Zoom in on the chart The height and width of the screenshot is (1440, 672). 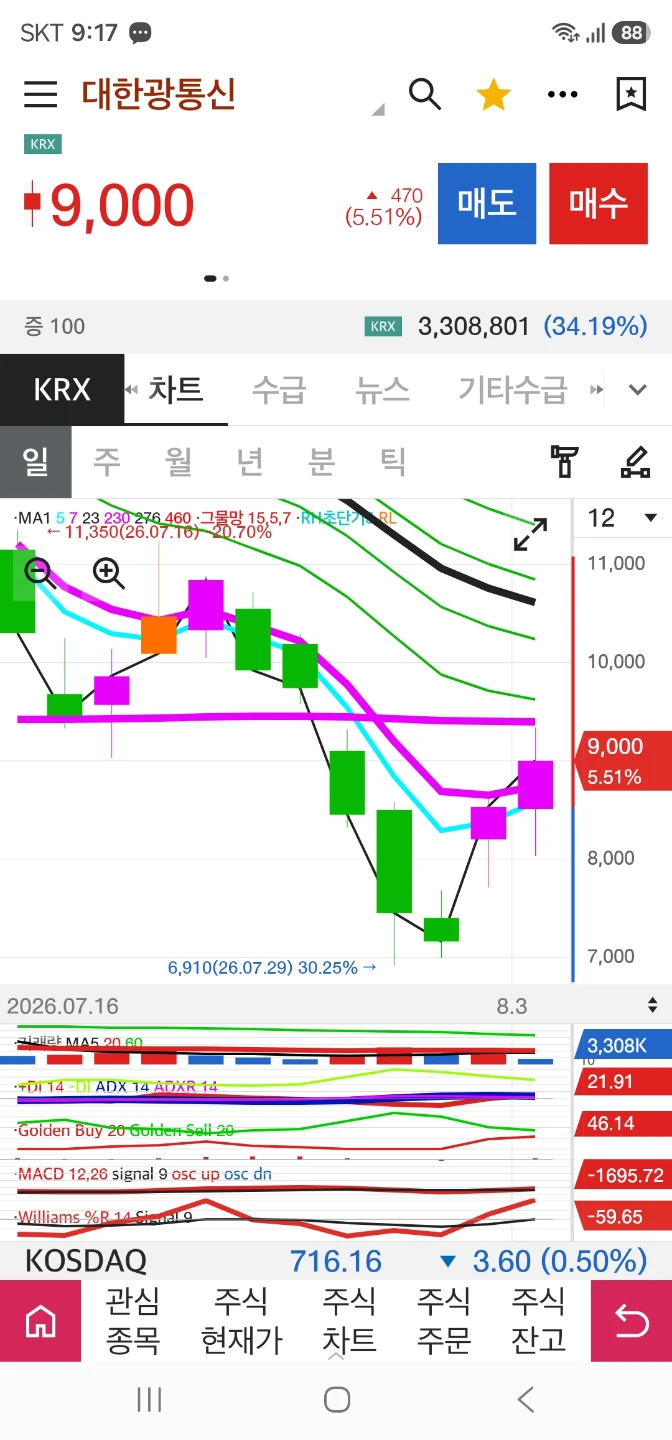click(108, 573)
